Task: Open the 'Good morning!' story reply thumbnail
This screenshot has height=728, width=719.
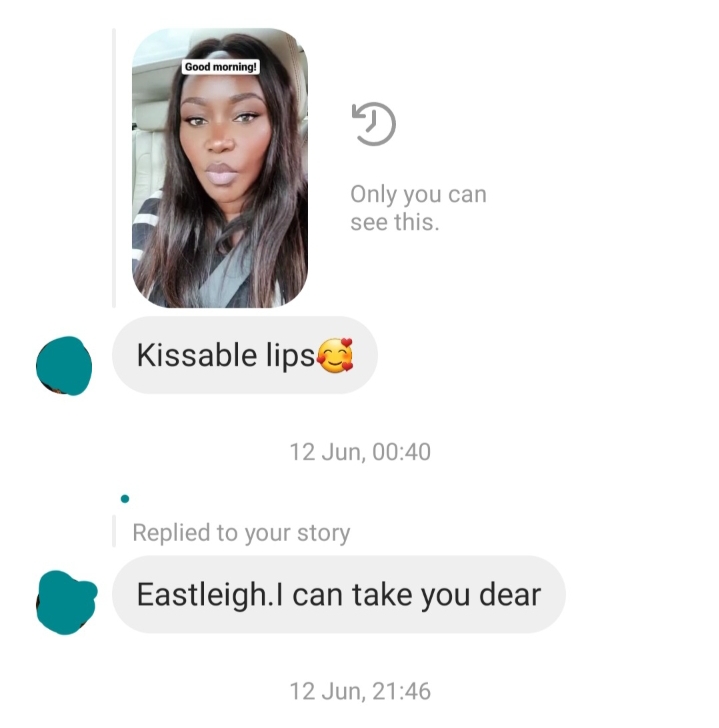Action: (220, 167)
